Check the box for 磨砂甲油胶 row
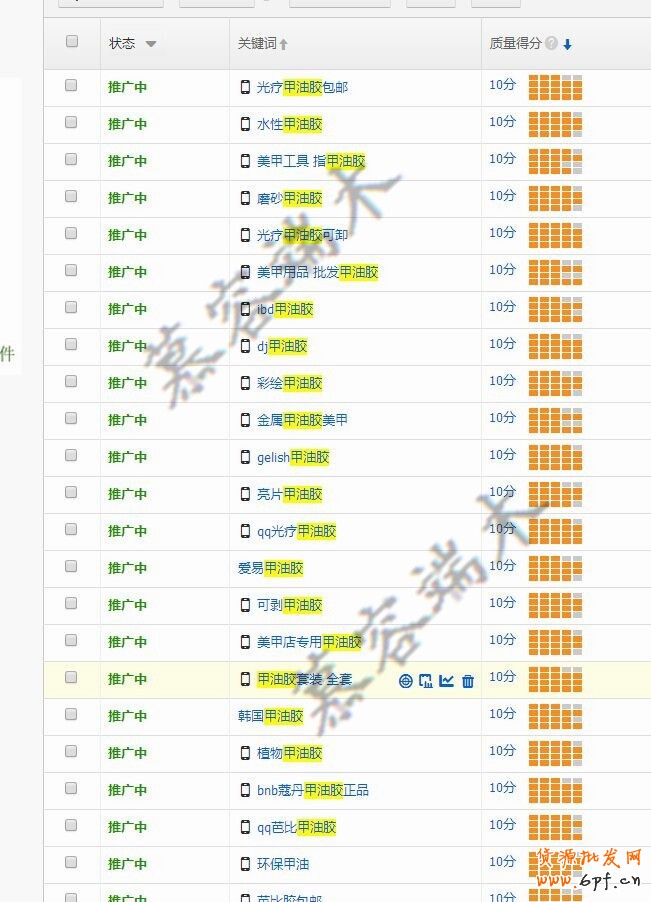The image size is (651, 902). (71, 197)
